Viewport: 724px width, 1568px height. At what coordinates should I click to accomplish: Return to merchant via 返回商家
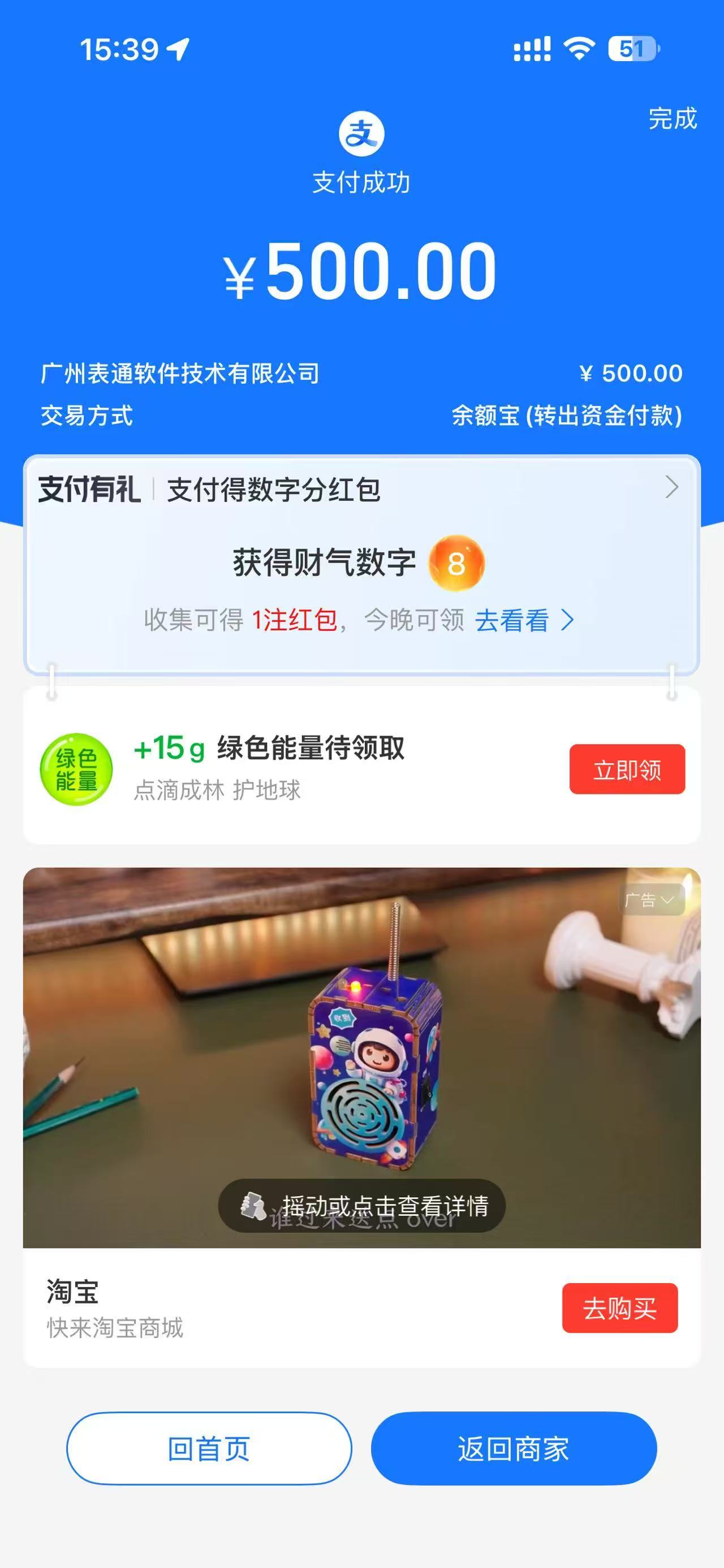[514, 1448]
